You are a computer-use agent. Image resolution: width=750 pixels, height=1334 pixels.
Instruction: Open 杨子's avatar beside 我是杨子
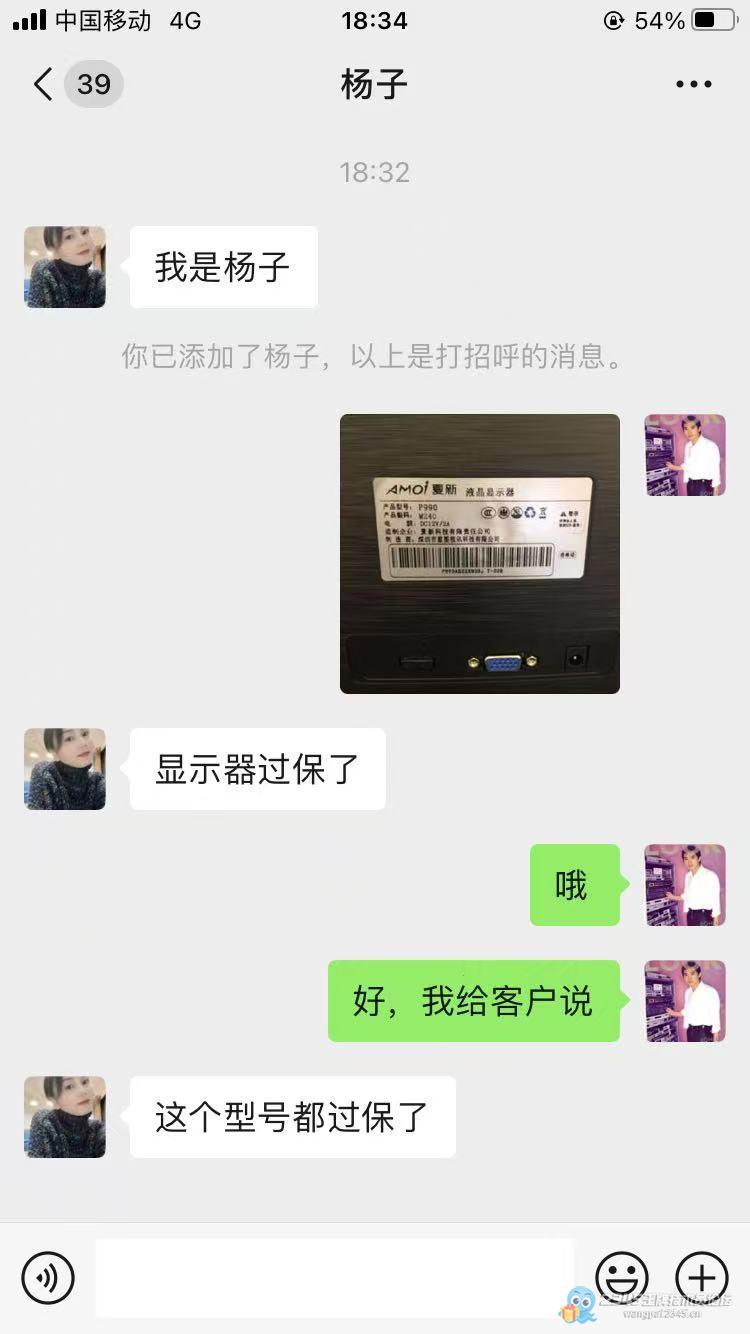pyautogui.click(x=65, y=267)
